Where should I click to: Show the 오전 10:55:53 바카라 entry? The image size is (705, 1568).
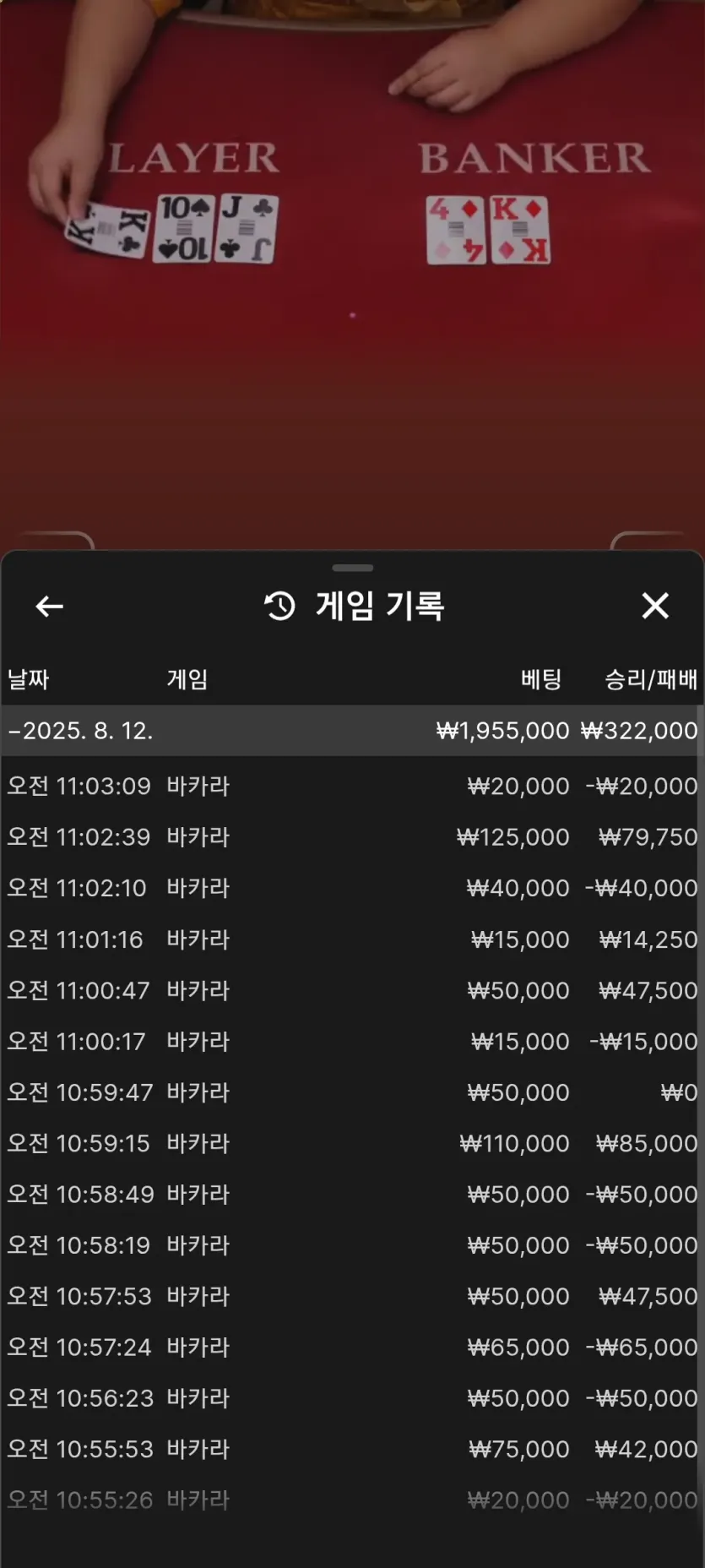coord(352,1449)
